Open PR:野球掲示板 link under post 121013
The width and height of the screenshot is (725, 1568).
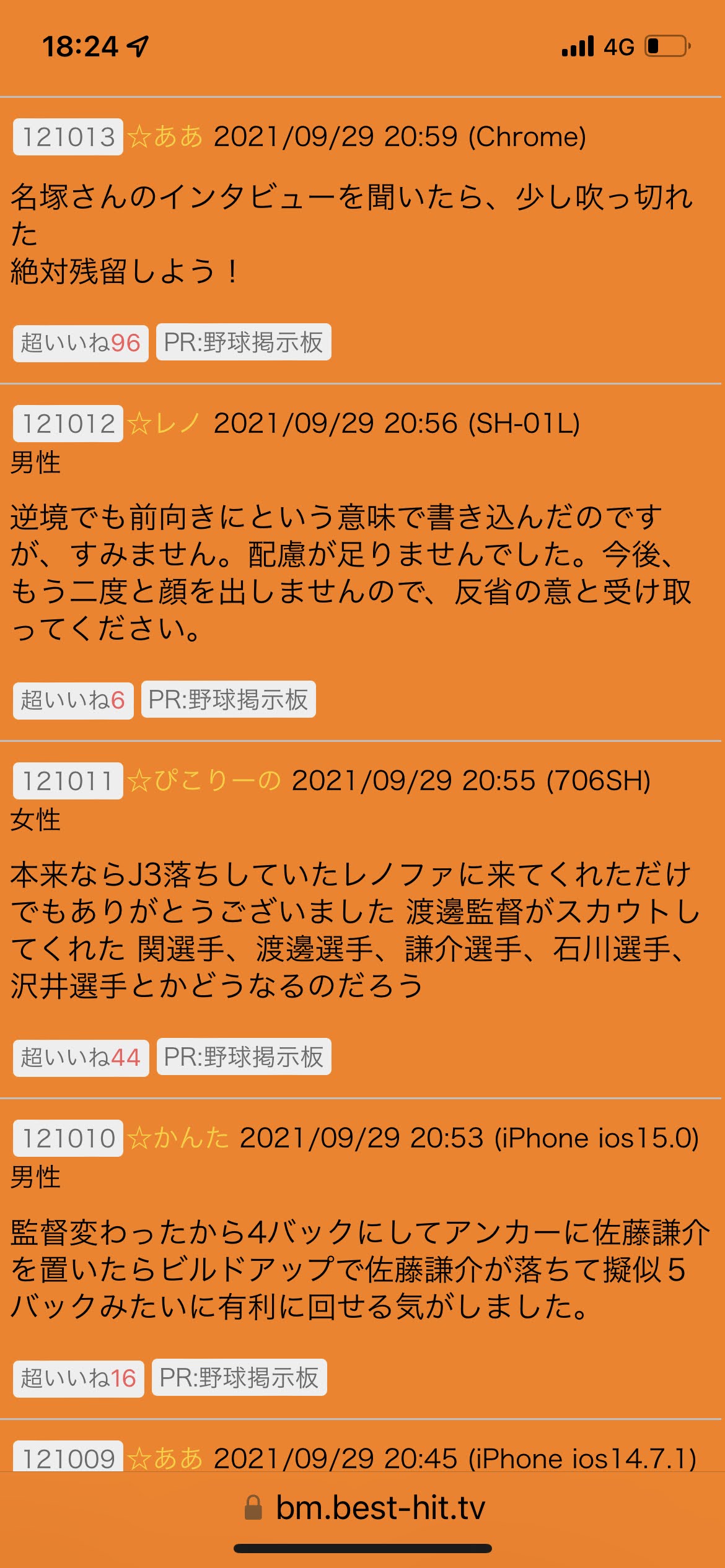pos(244,342)
